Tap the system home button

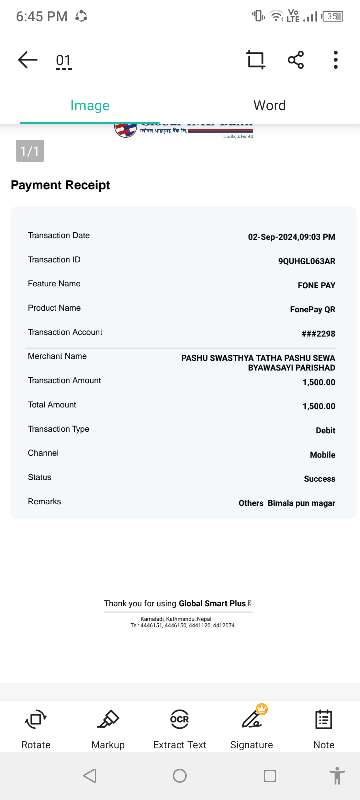click(x=179, y=776)
